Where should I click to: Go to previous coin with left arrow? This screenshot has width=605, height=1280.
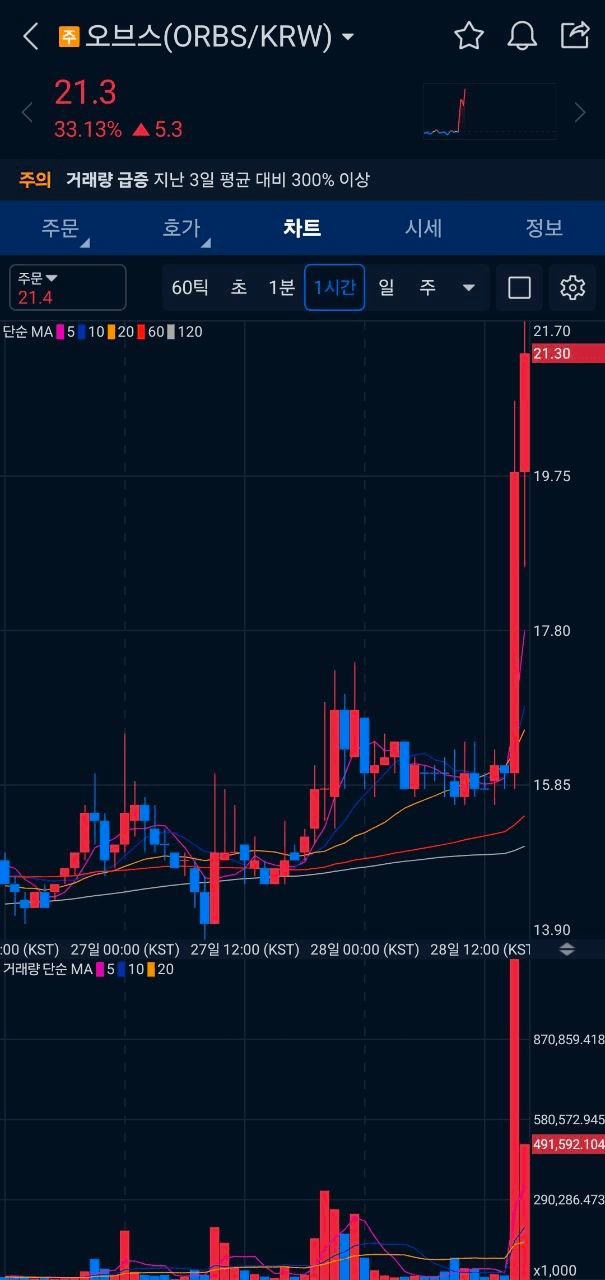(x=27, y=112)
